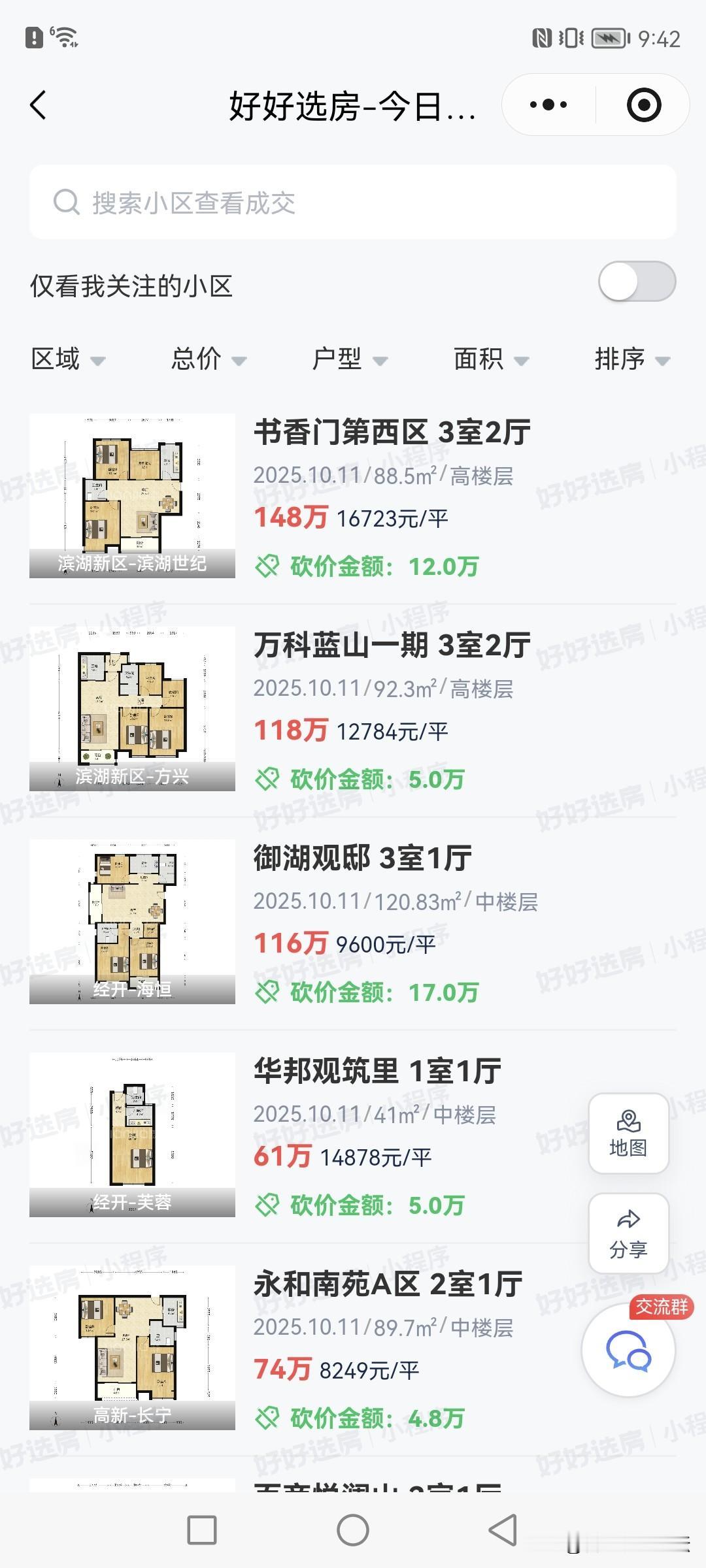Go back using the top-left arrow
This screenshot has height=1568, width=706.
[39, 105]
